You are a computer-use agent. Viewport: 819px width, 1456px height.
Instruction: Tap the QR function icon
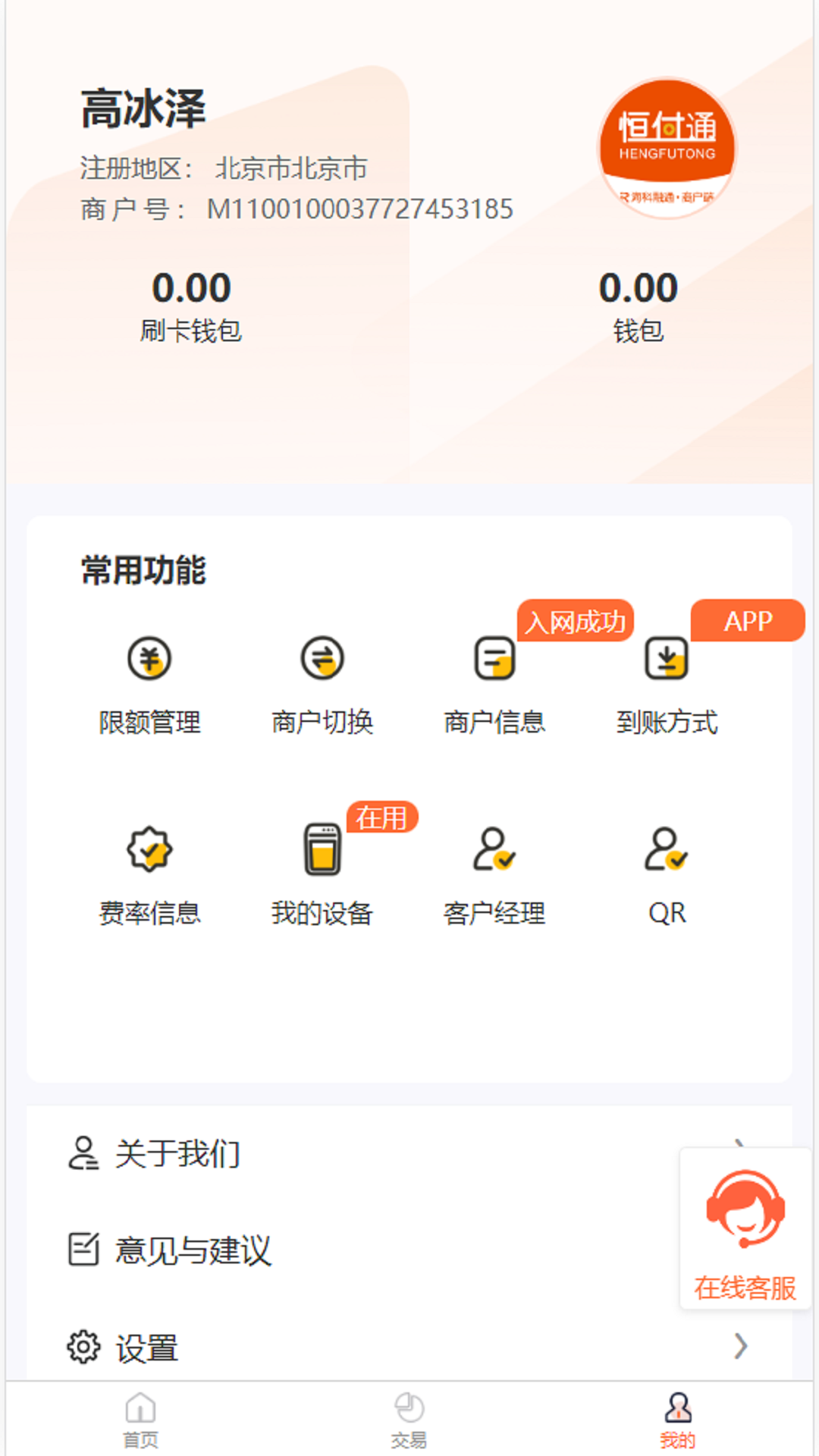pos(667,851)
